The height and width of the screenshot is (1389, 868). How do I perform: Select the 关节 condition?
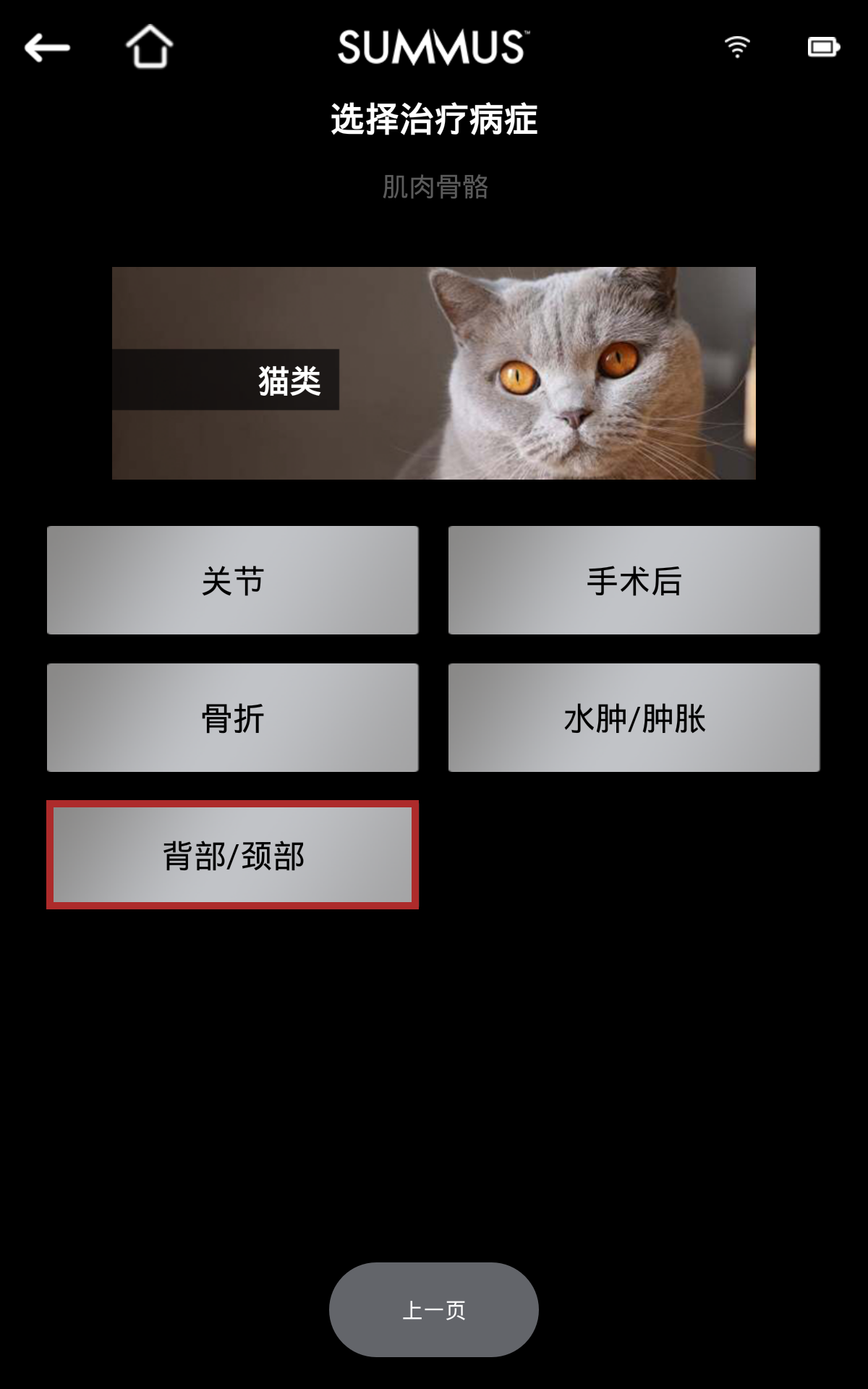[232, 580]
